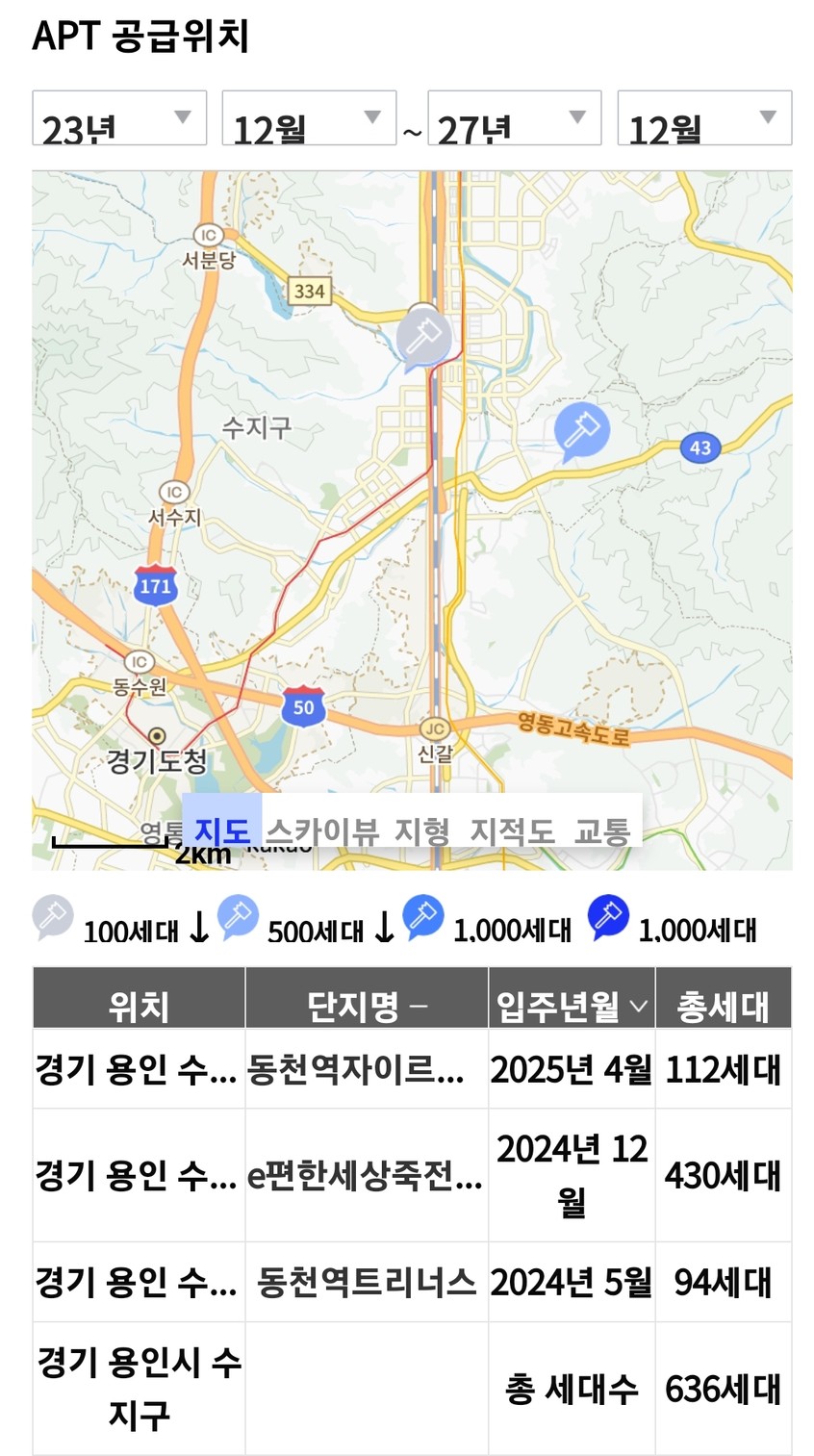Switch map to 지적도 view
This screenshot has width=814, height=1456.
pyautogui.click(x=513, y=830)
